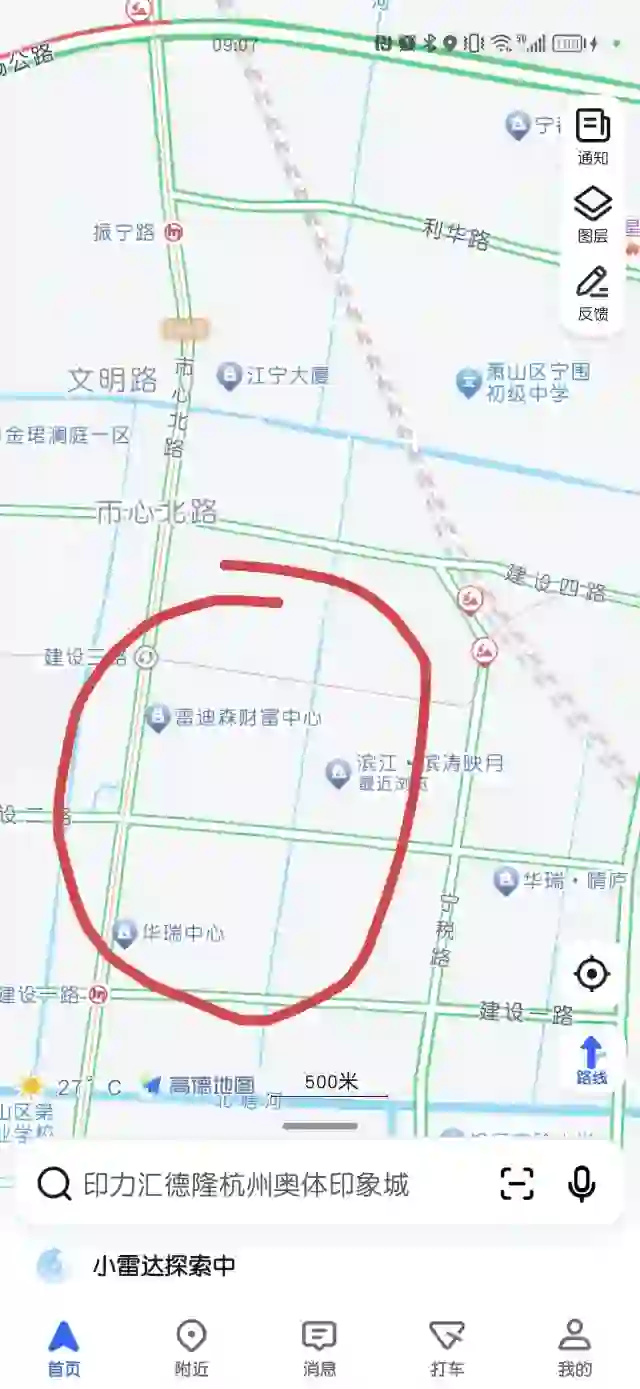Open the scan icon in search bar

pos(517,1184)
